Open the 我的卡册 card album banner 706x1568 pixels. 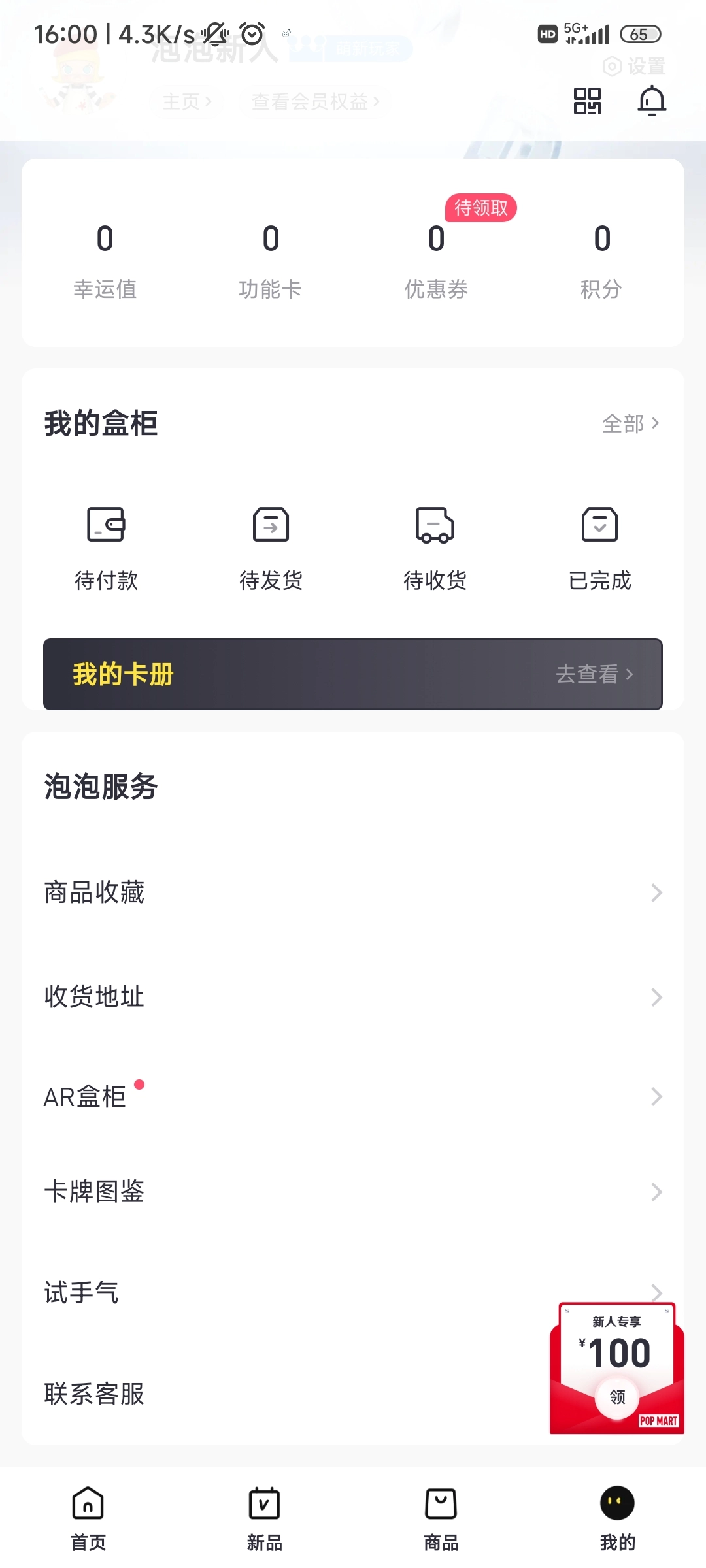pyautogui.click(x=353, y=674)
